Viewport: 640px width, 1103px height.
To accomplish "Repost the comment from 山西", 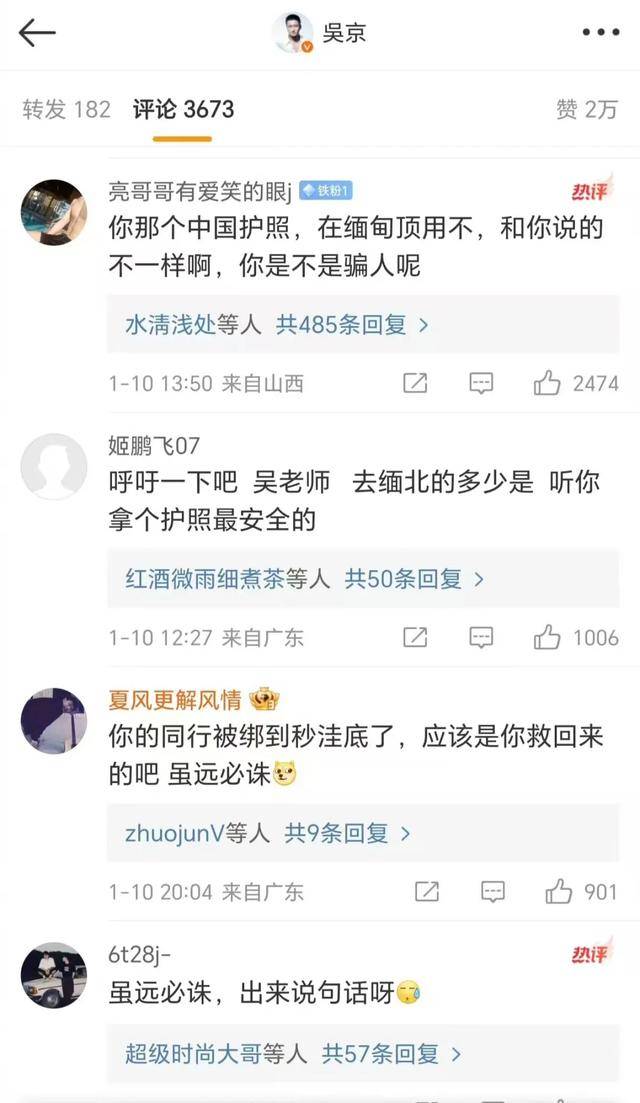I will pyautogui.click(x=415, y=383).
